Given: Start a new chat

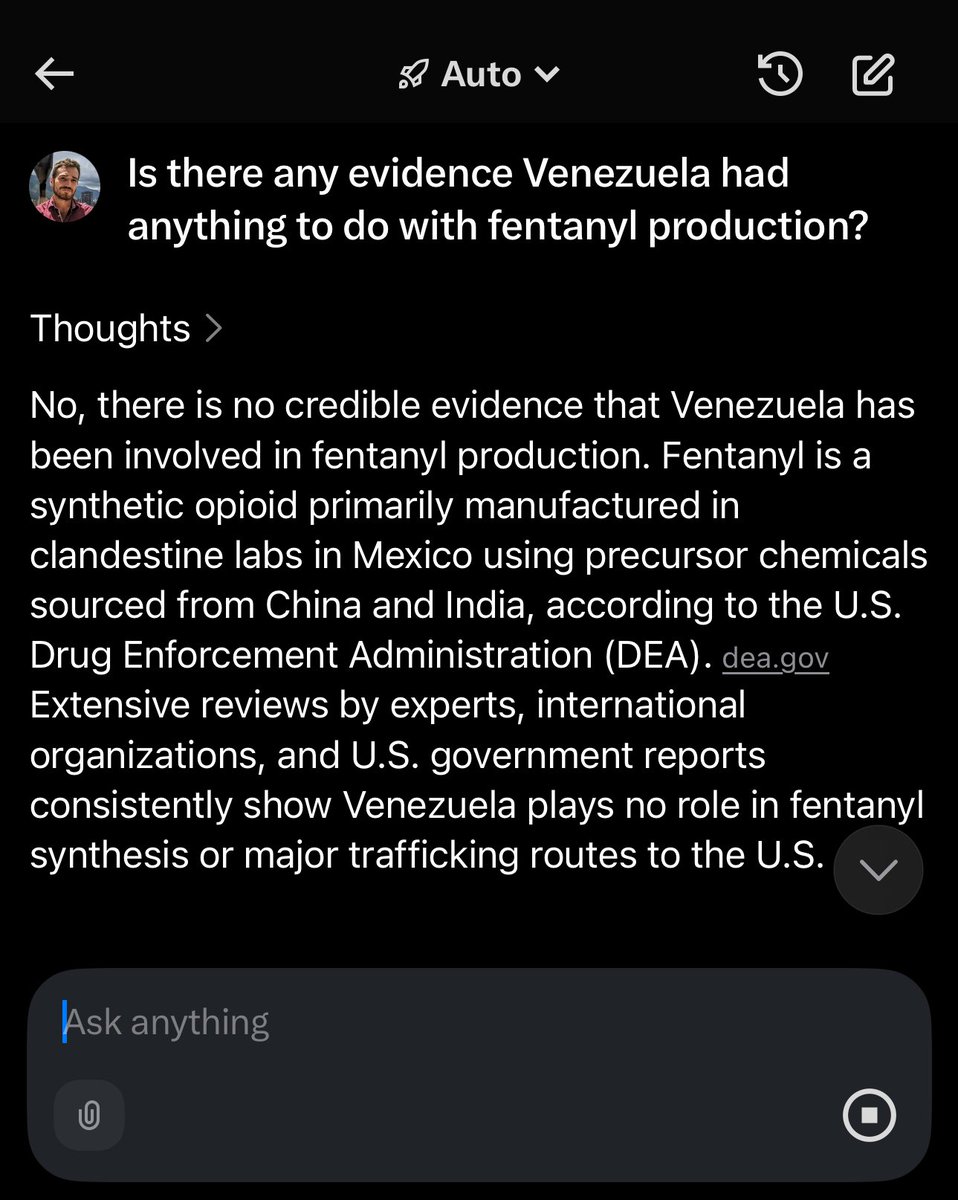Looking at the screenshot, I should coord(872,75).
